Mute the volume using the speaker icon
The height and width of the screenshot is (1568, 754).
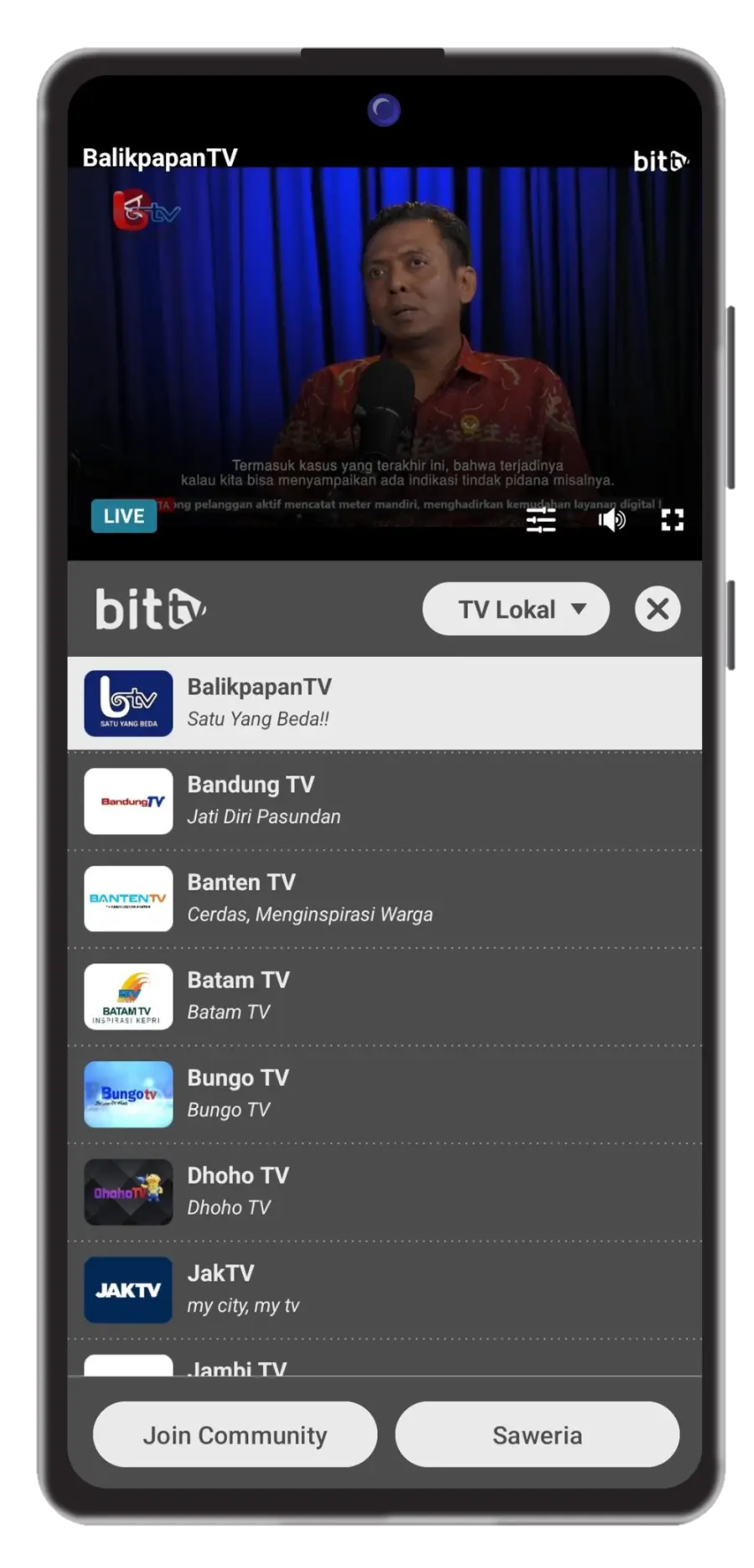(x=611, y=520)
